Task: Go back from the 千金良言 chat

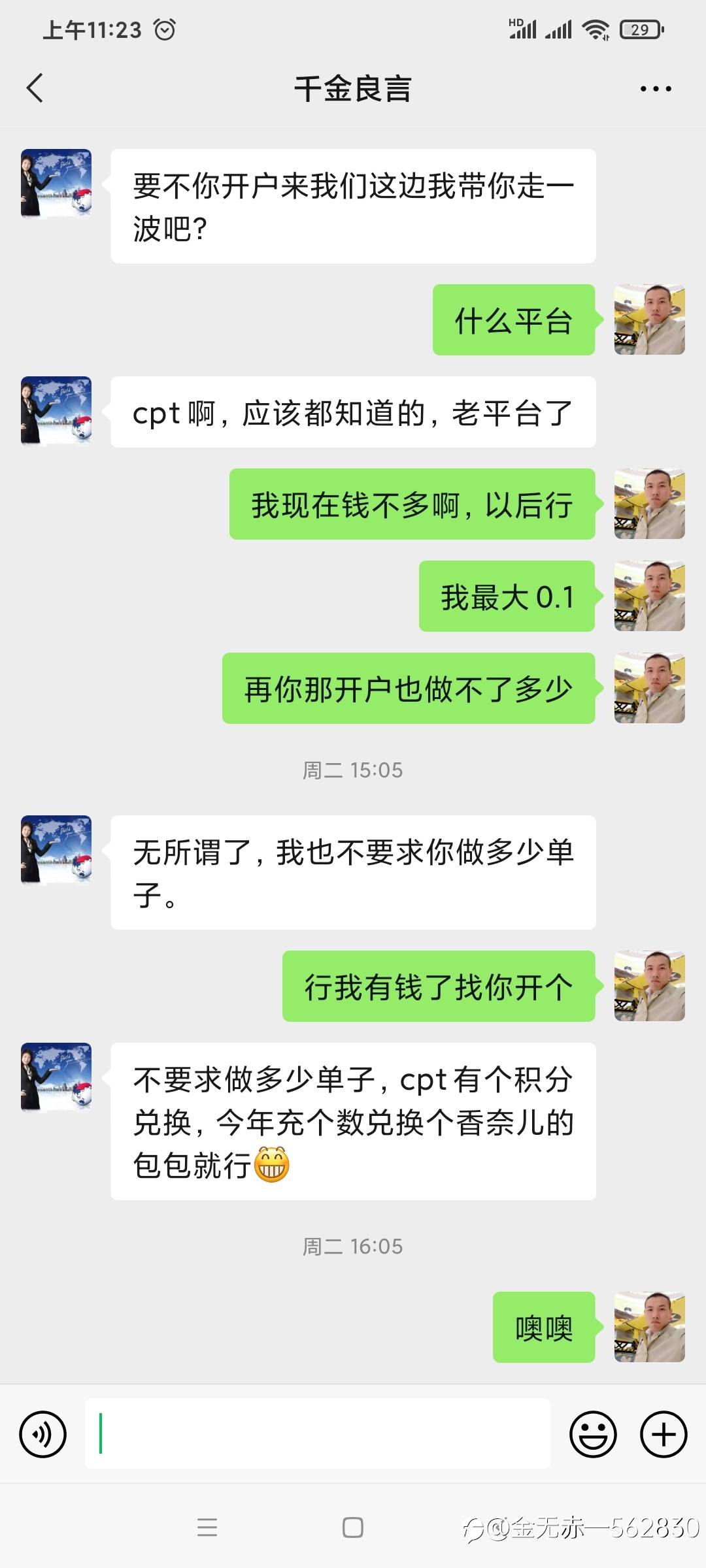Action: (35, 88)
